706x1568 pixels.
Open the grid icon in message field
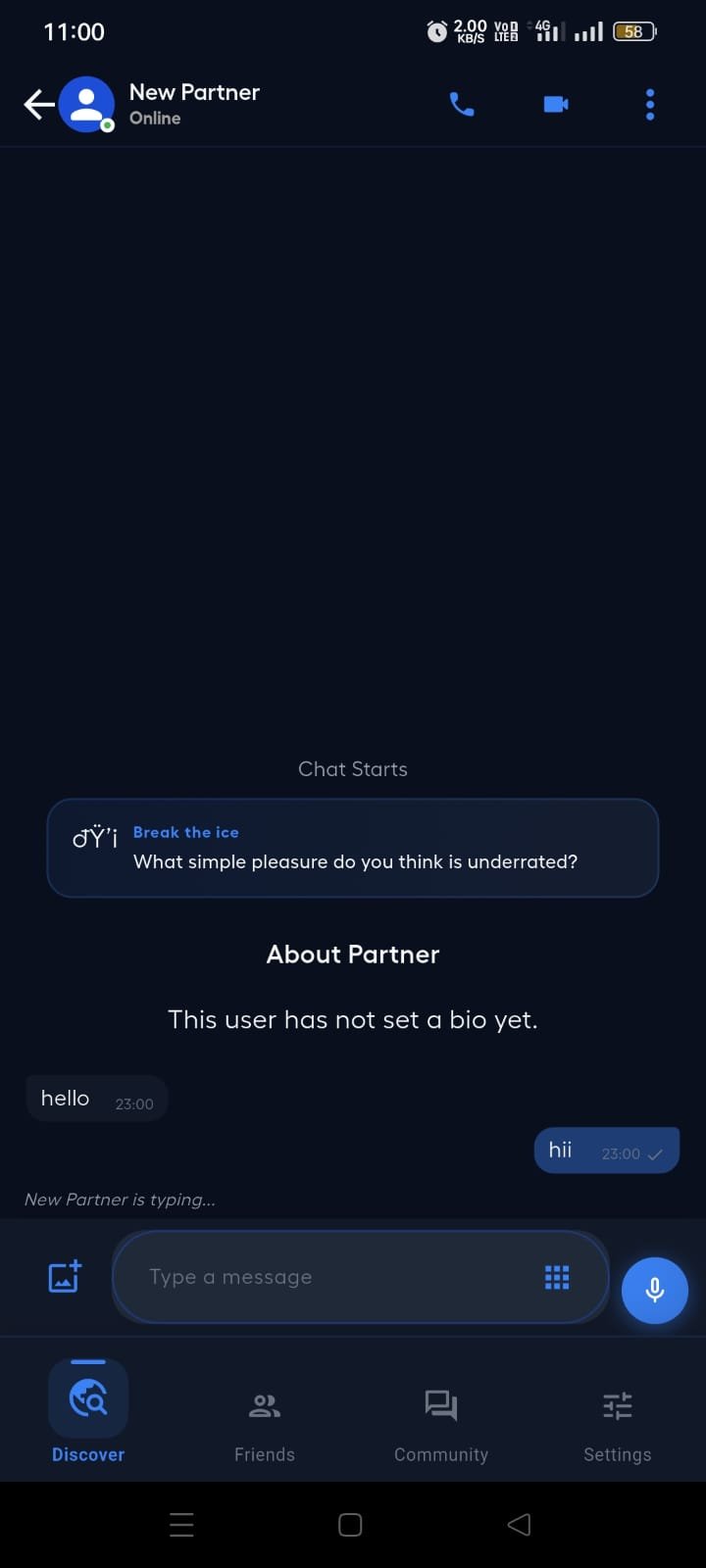(x=557, y=1277)
